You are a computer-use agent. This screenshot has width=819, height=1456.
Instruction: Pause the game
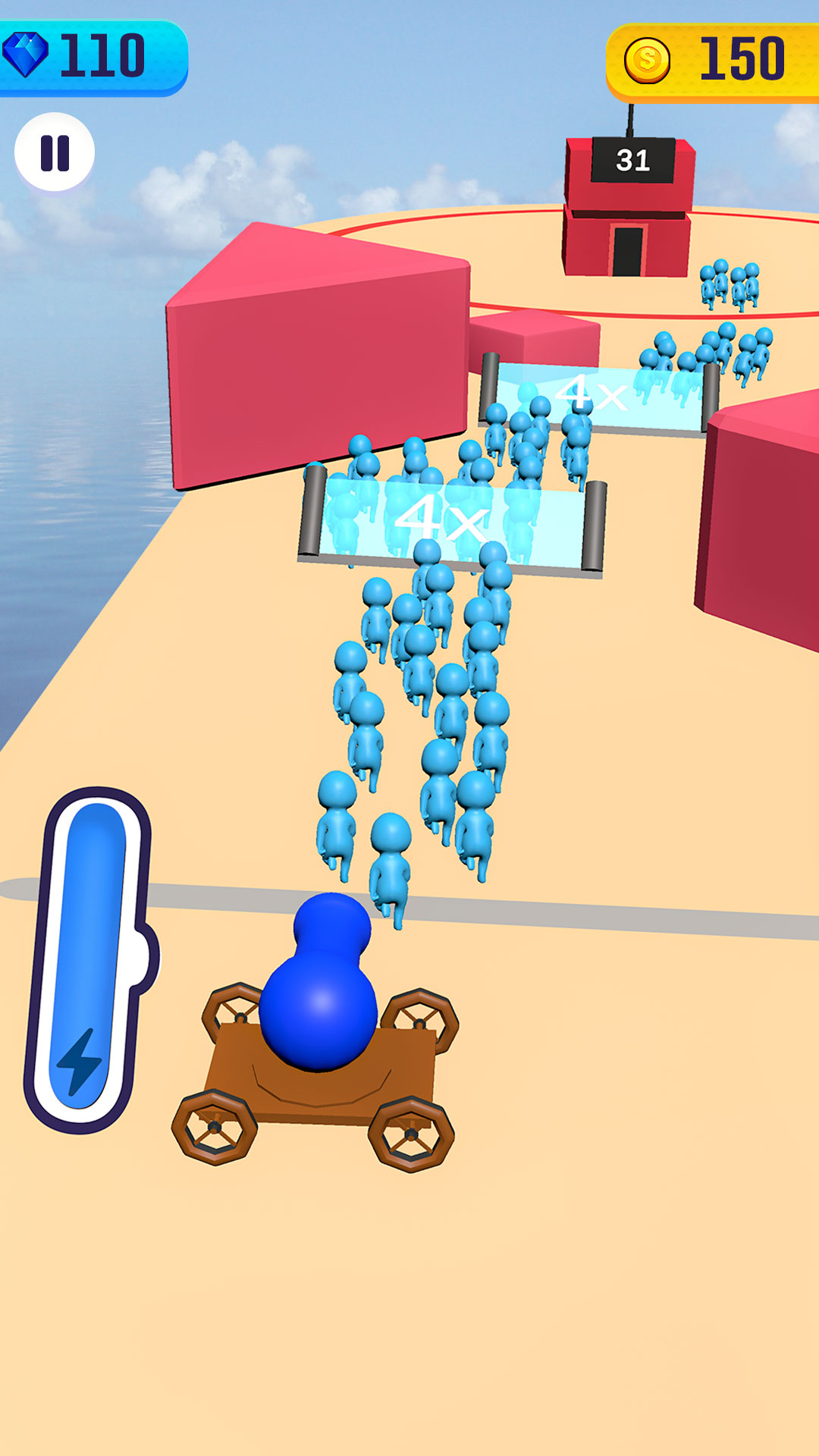click(x=55, y=152)
